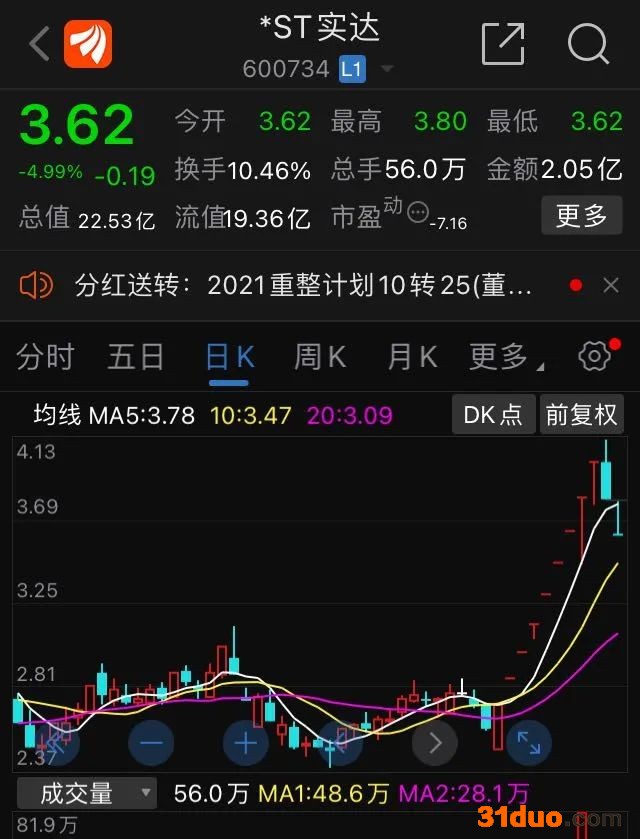
Task: Move the chart forward with right arrow
Action: [434, 743]
